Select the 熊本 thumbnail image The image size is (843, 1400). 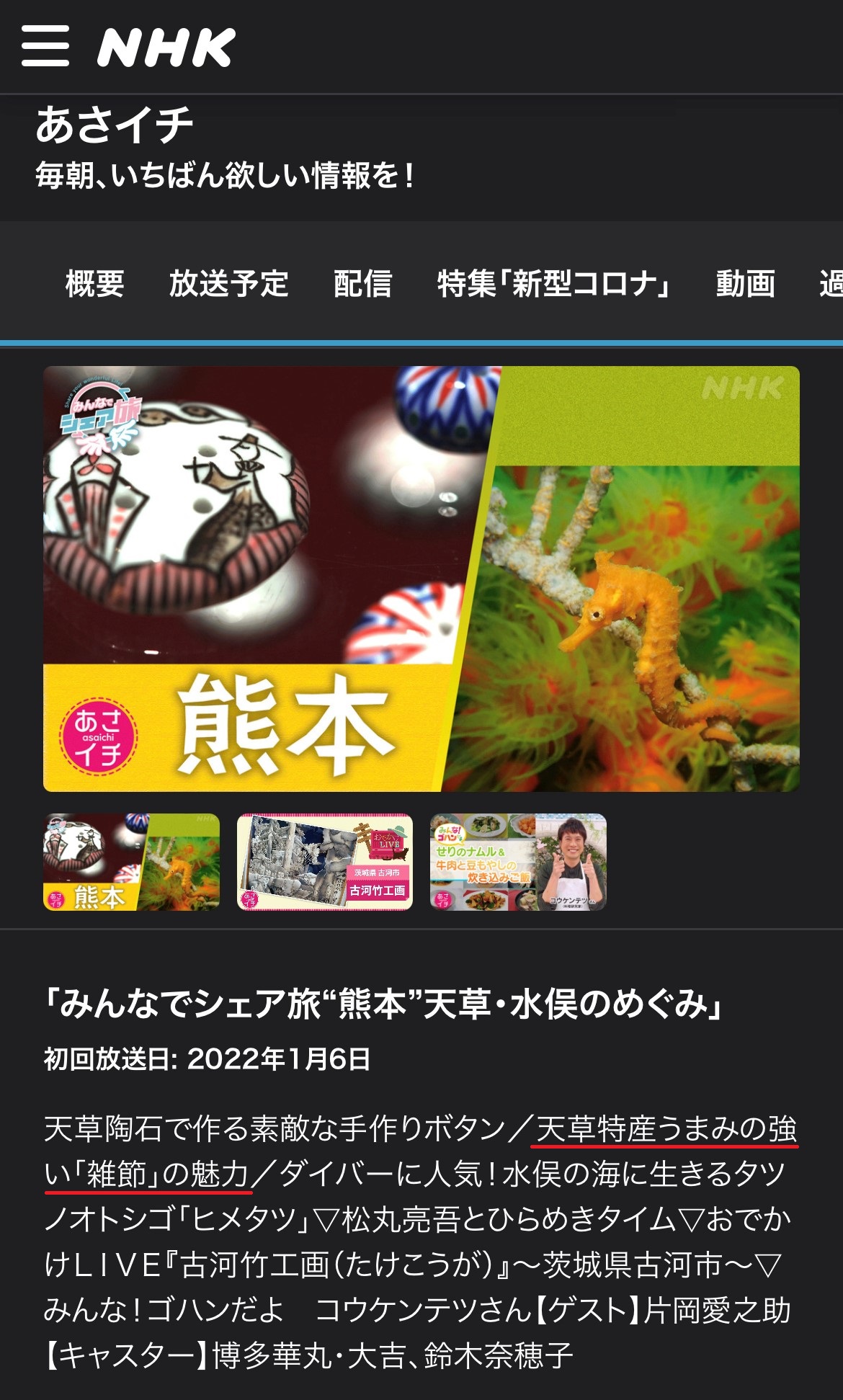click(x=132, y=862)
